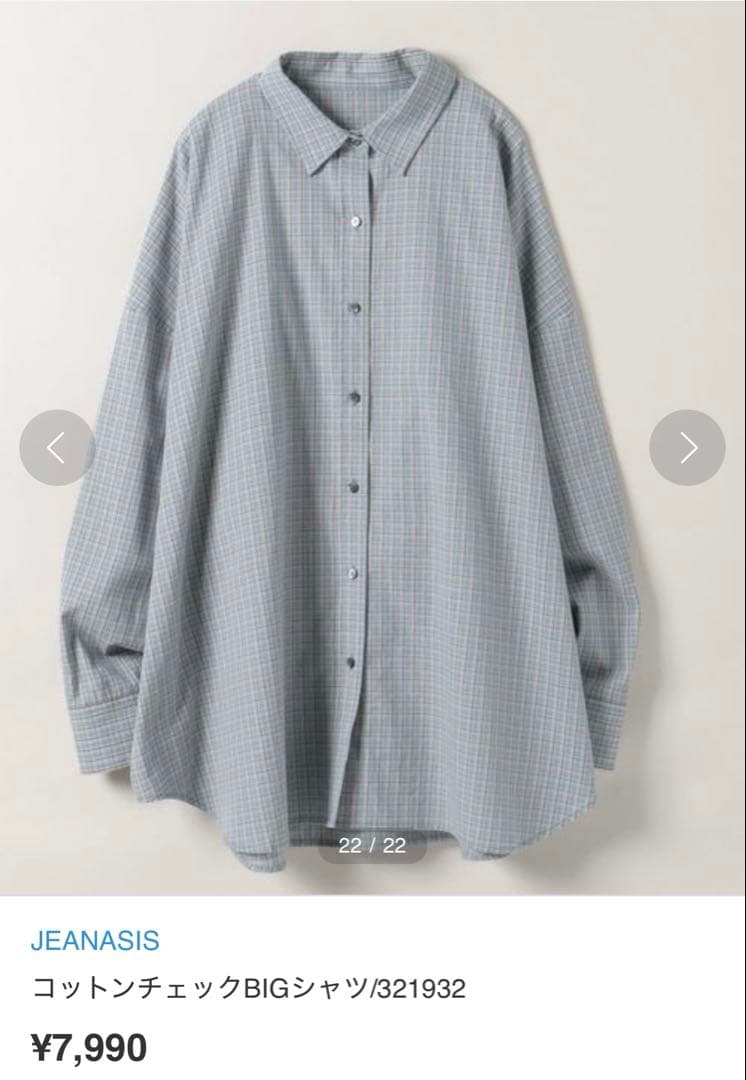Open the check shirt product image
Viewport: 746px width, 1080px height.
point(373,448)
